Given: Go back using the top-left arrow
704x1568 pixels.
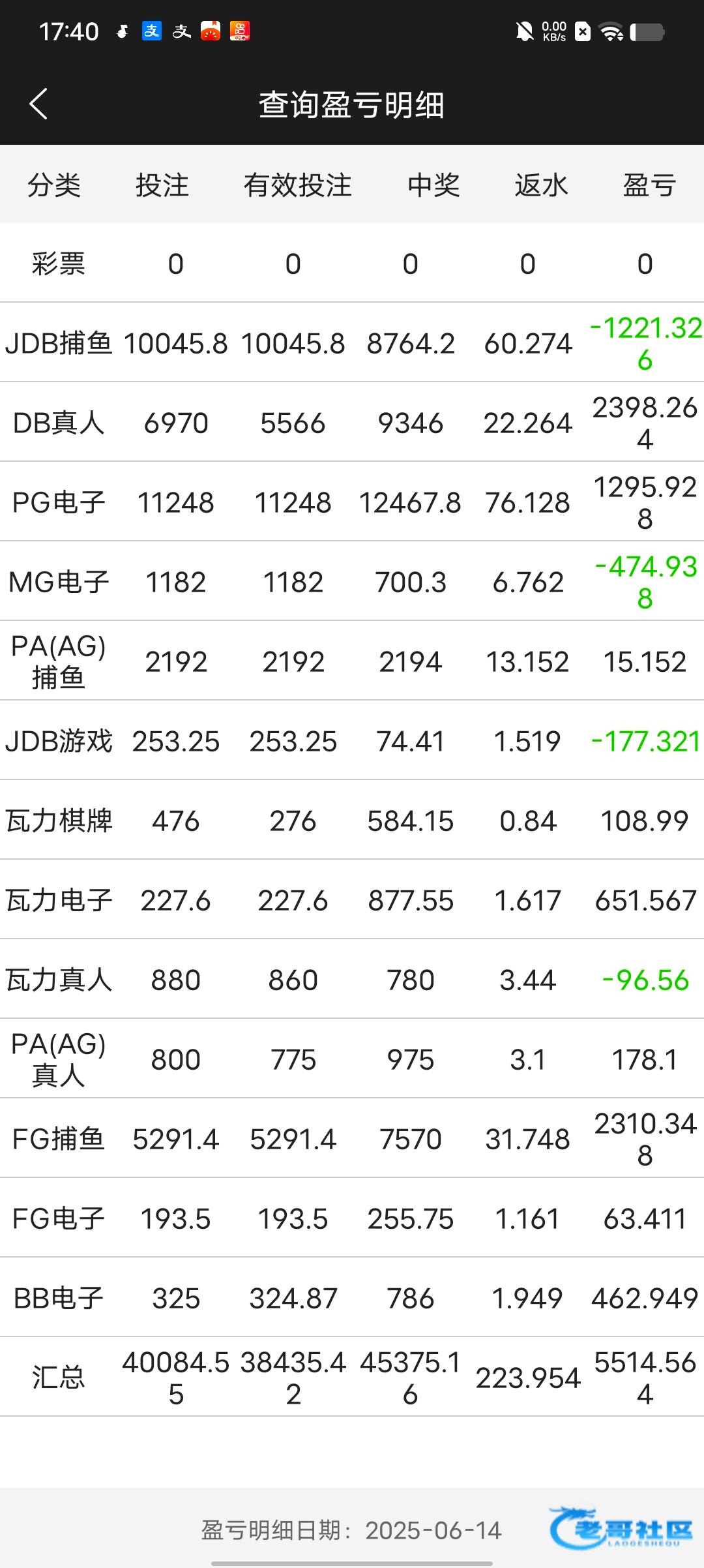Looking at the screenshot, I should [38, 104].
